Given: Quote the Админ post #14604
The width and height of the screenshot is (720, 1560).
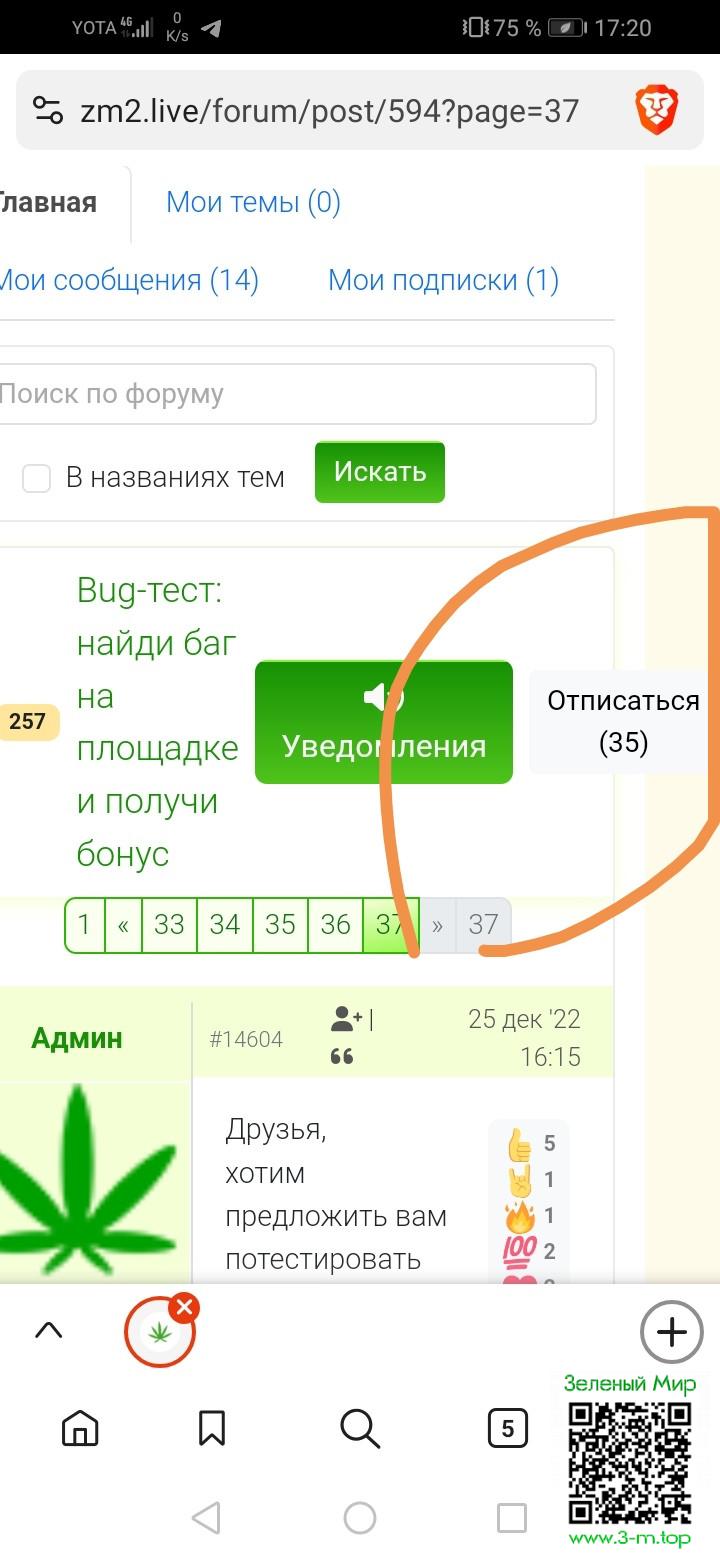Looking at the screenshot, I should [x=341, y=1057].
